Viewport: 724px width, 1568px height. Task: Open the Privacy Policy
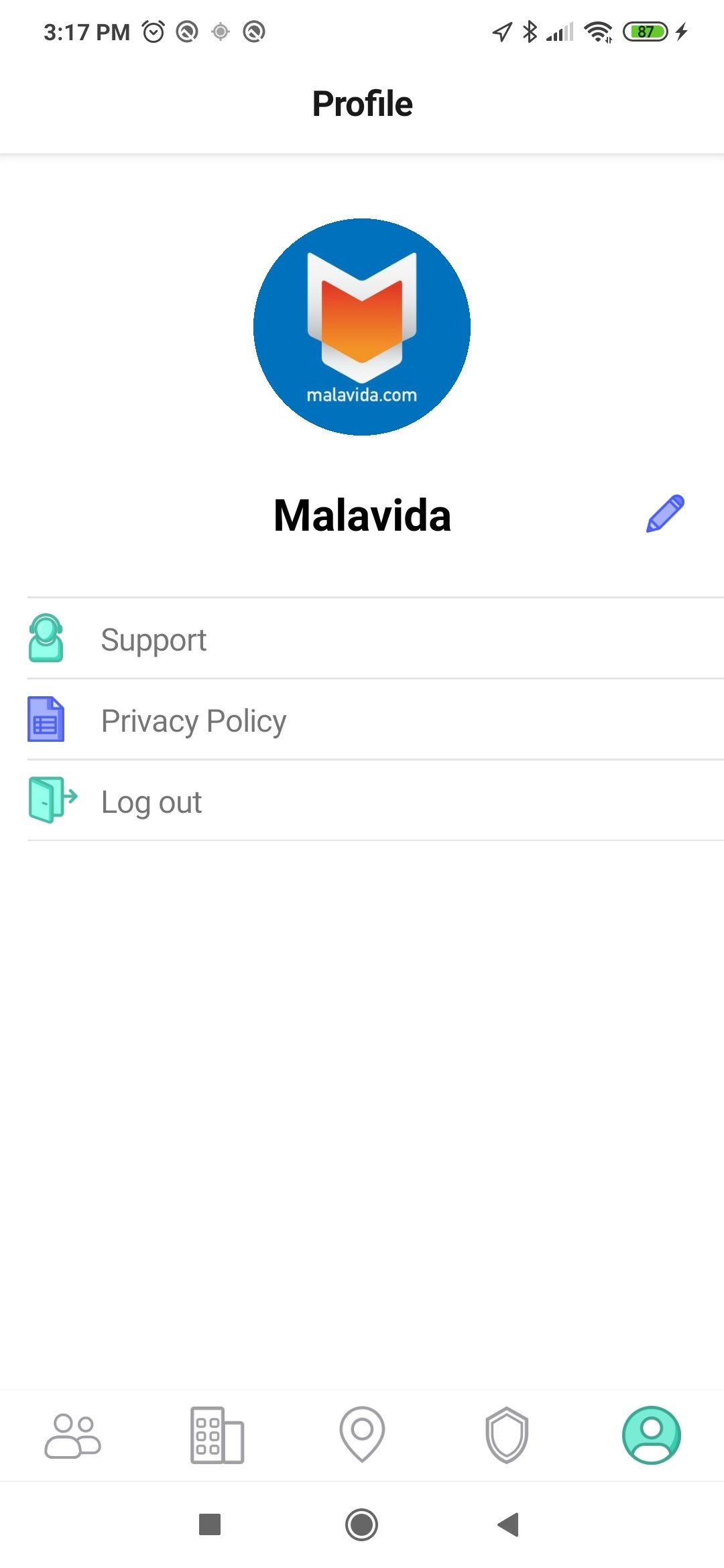pyautogui.click(x=375, y=720)
